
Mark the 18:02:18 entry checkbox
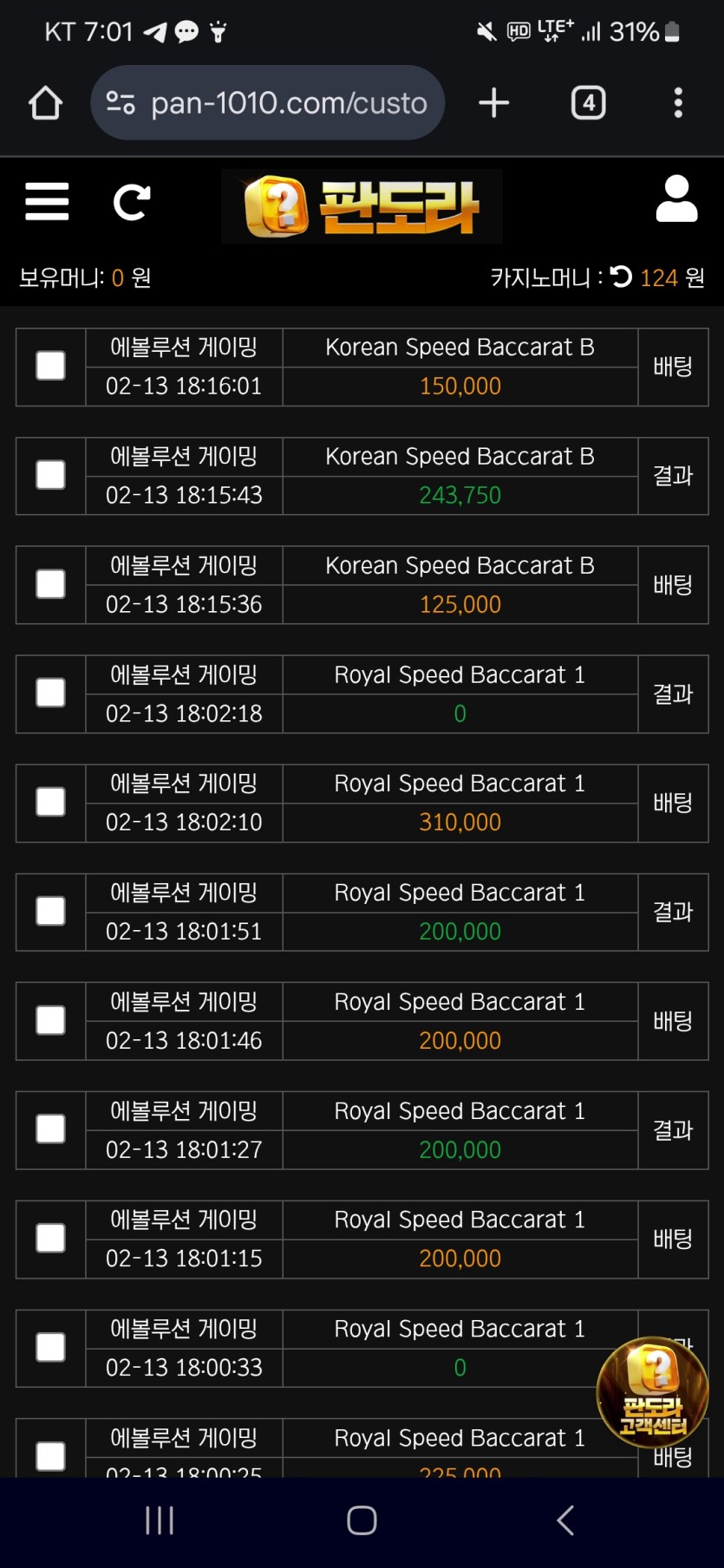[x=50, y=693]
